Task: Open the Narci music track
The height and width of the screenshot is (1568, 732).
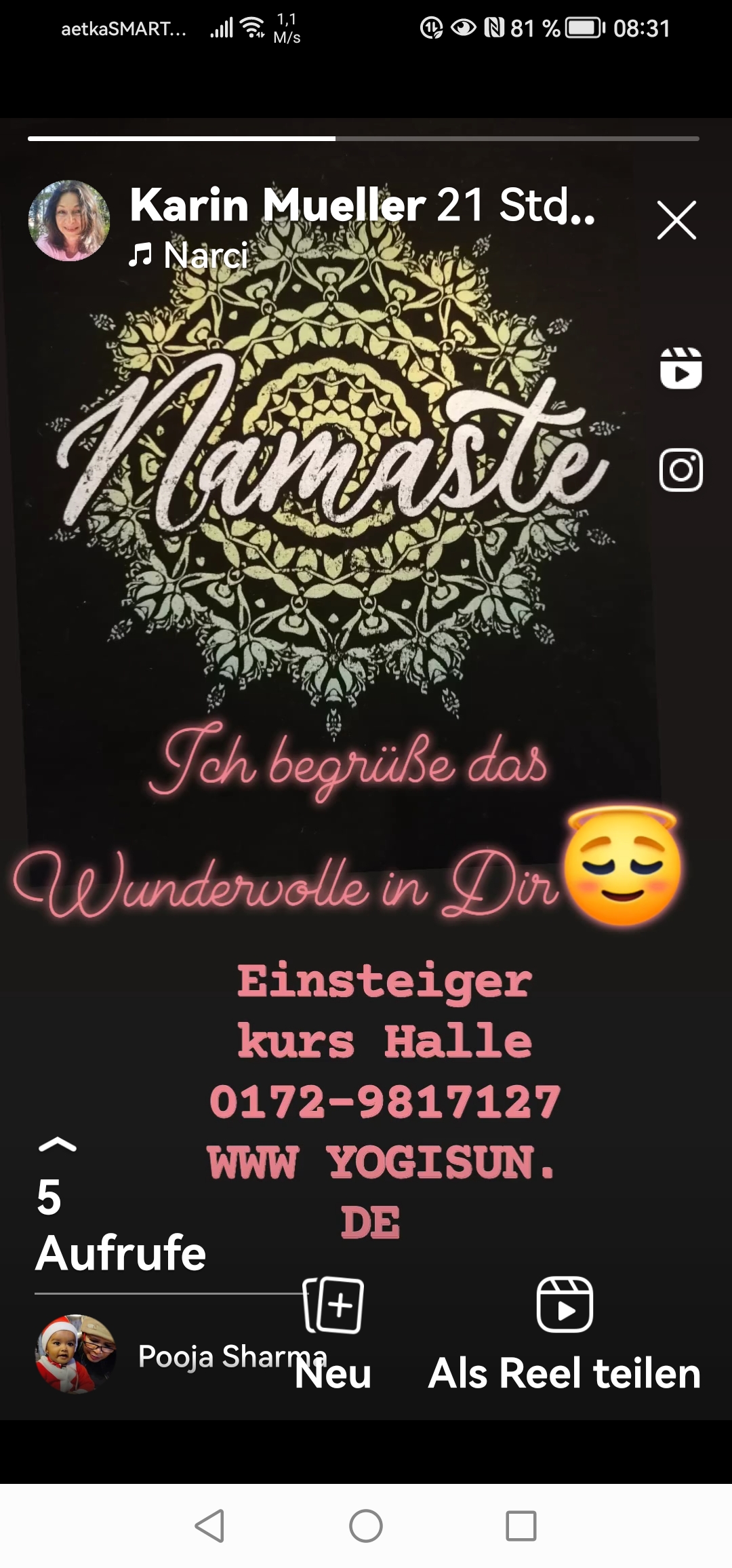Action: click(x=190, y=256)
